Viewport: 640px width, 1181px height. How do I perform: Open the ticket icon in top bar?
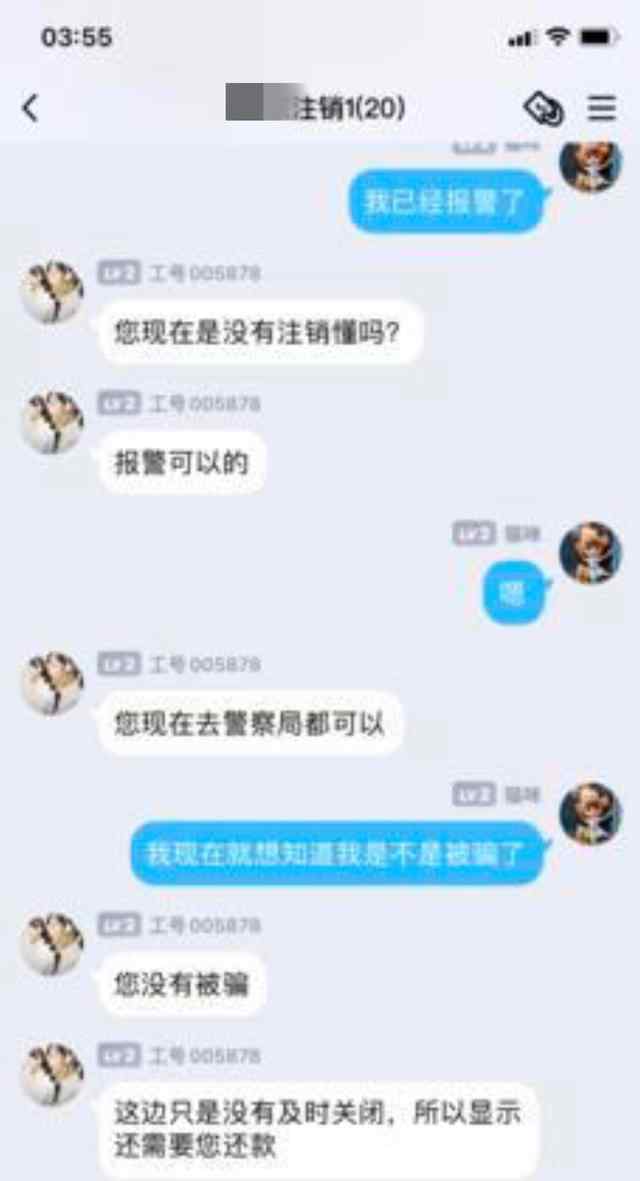543,108
